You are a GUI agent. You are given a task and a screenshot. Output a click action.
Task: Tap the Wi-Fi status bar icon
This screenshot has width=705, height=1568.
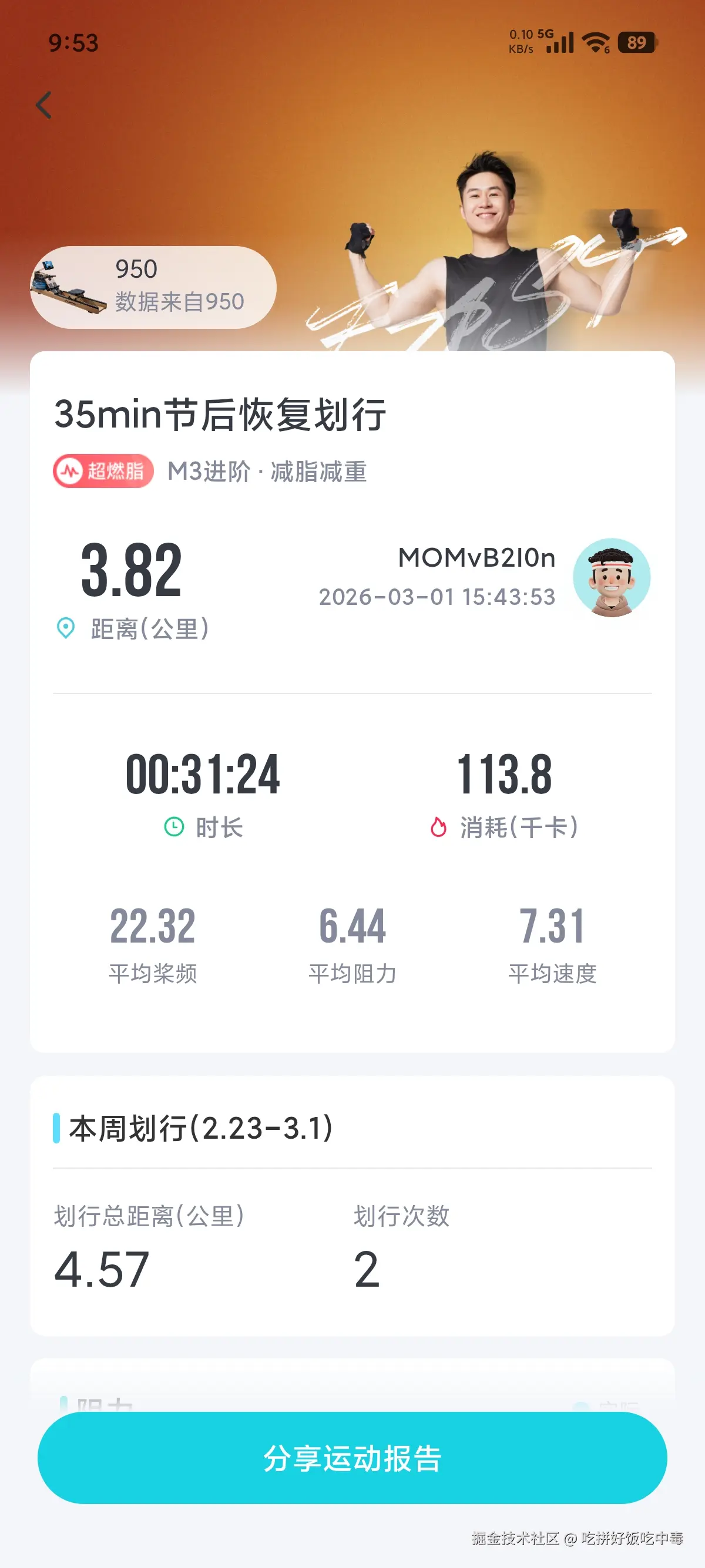[x=593, y=43]
